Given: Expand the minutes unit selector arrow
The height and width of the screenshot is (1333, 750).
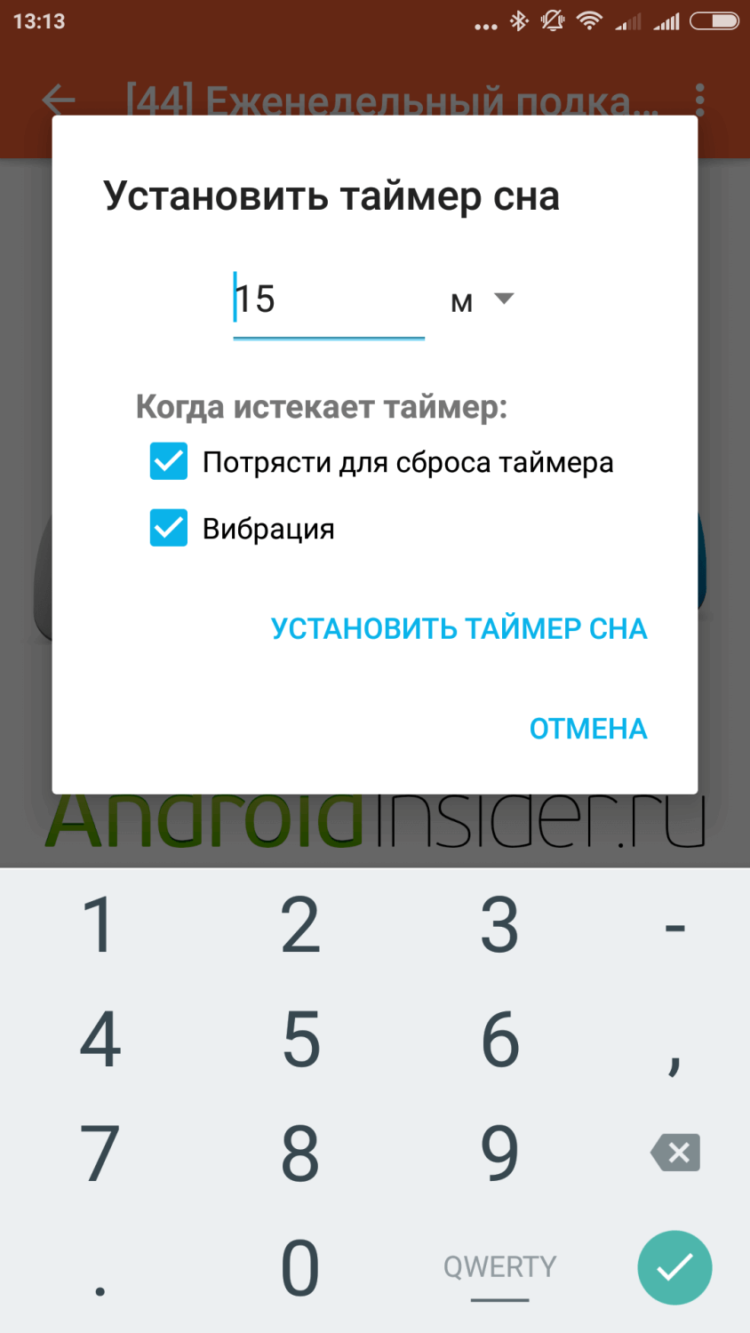Looking at the screenshot, I should click(506, 299).
